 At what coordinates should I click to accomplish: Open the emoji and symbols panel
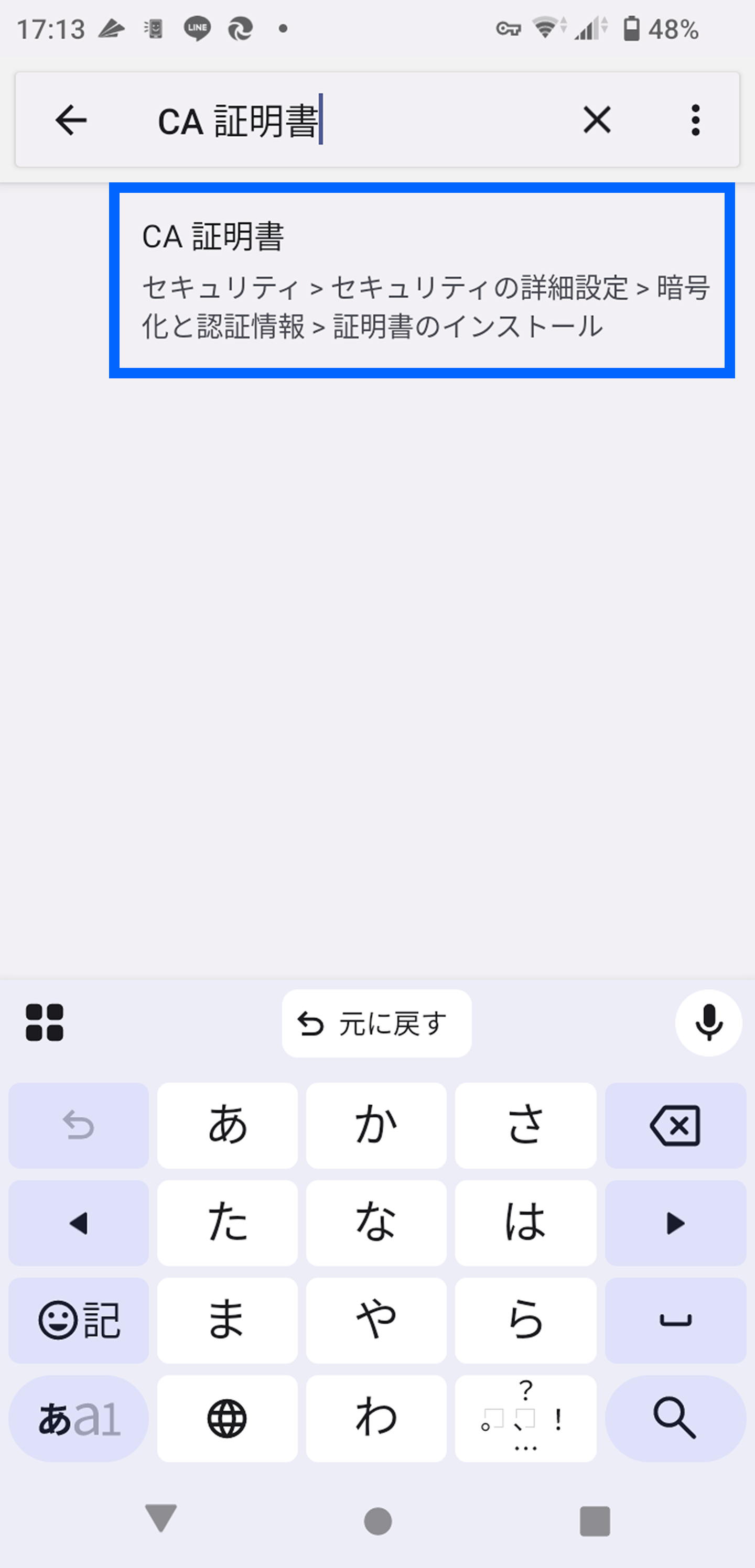(78, 1321)
